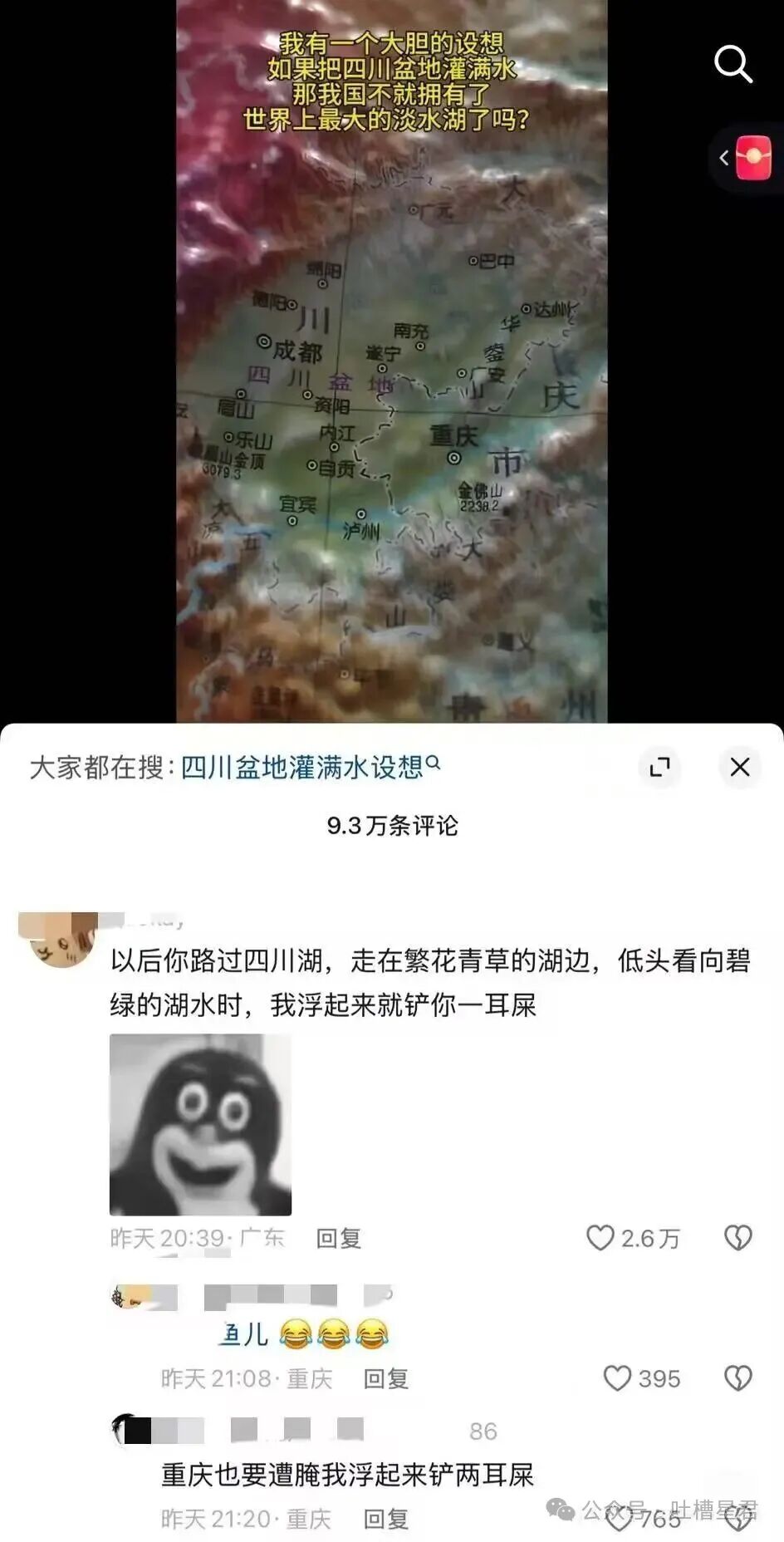Like the reply with 765 likes
The width and height of the screenshot is (784, 1542).
coord(617,1519)
